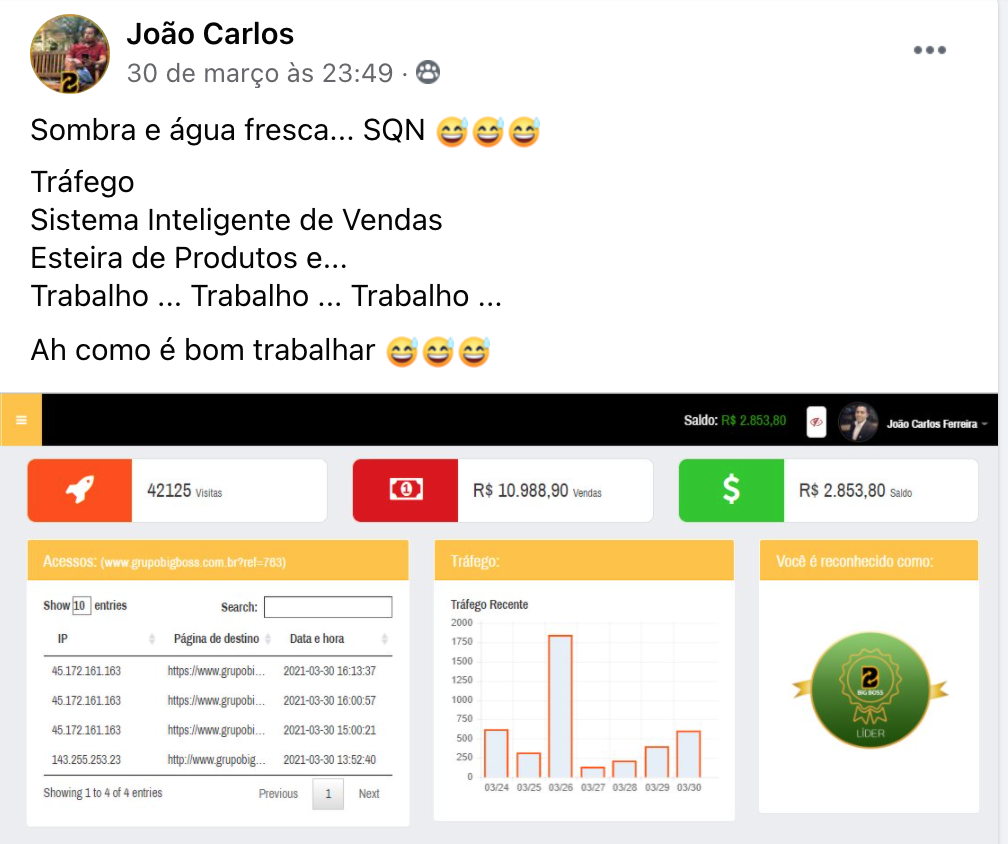The width and height of the screenshot is (1008, 844).
Task: Open João Carlos's profile picture
Action: pos(69,54)
